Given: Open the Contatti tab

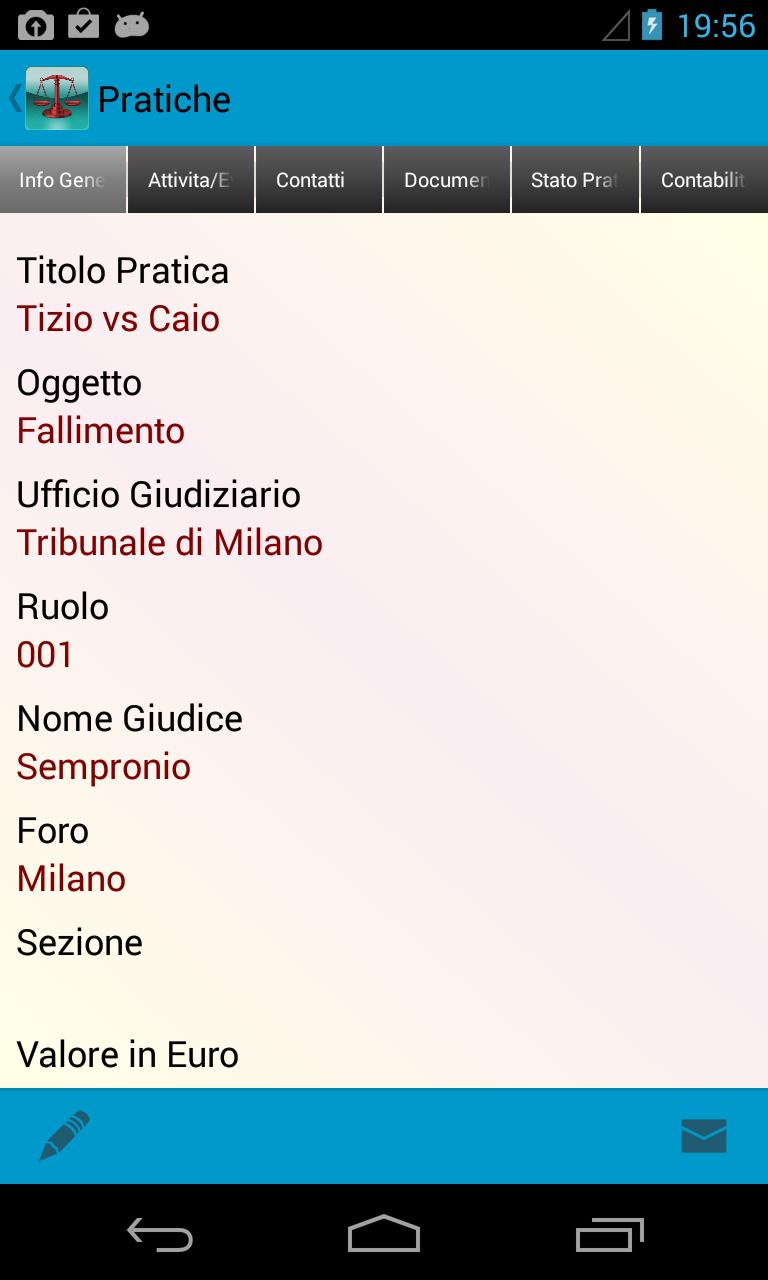Looking at the screenshot, I should pos(319,180).
